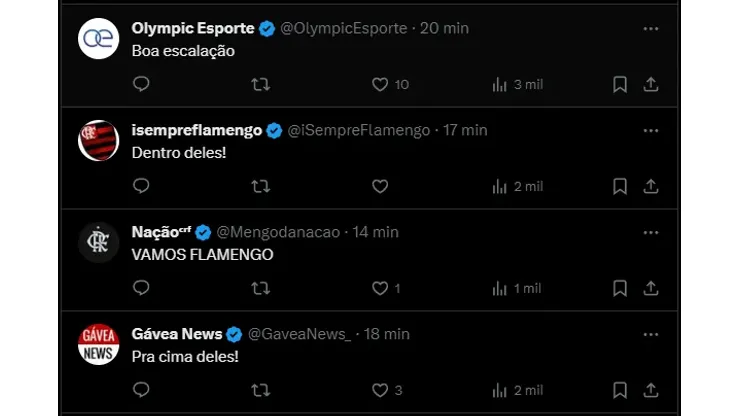This screenshot has width=740, height=416.
Task: View analytics of the Nação post
Action: 500,288
